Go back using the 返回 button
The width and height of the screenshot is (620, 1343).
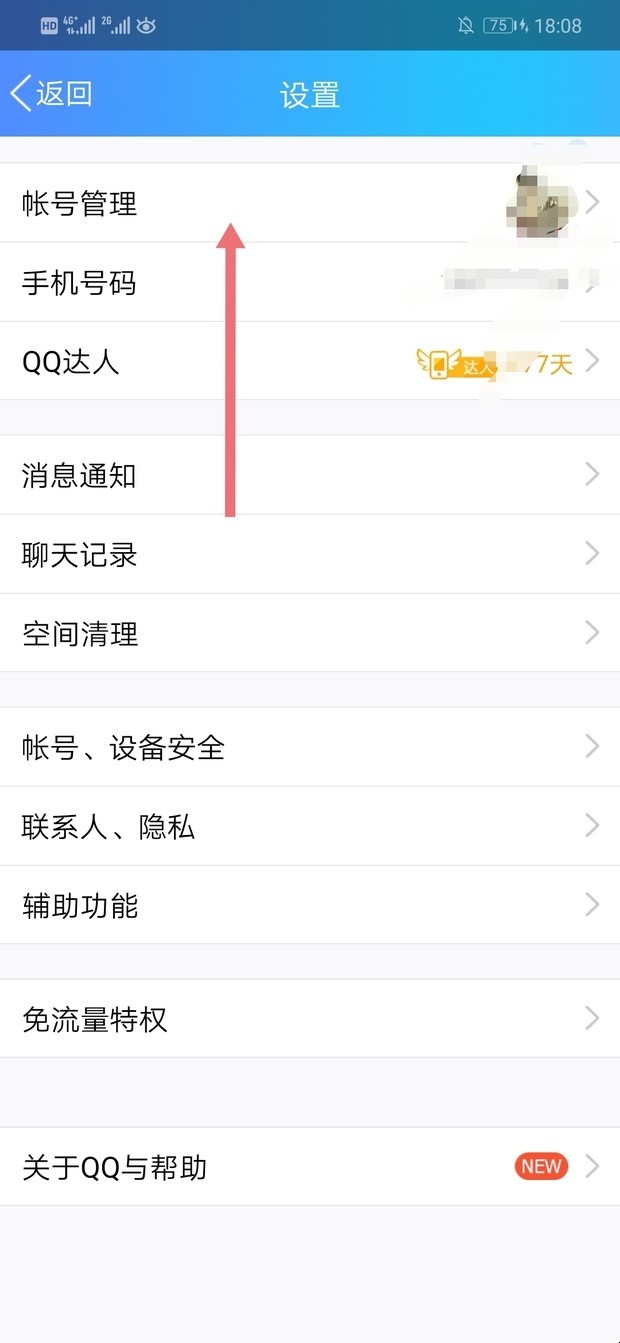(x=52, y=94)
